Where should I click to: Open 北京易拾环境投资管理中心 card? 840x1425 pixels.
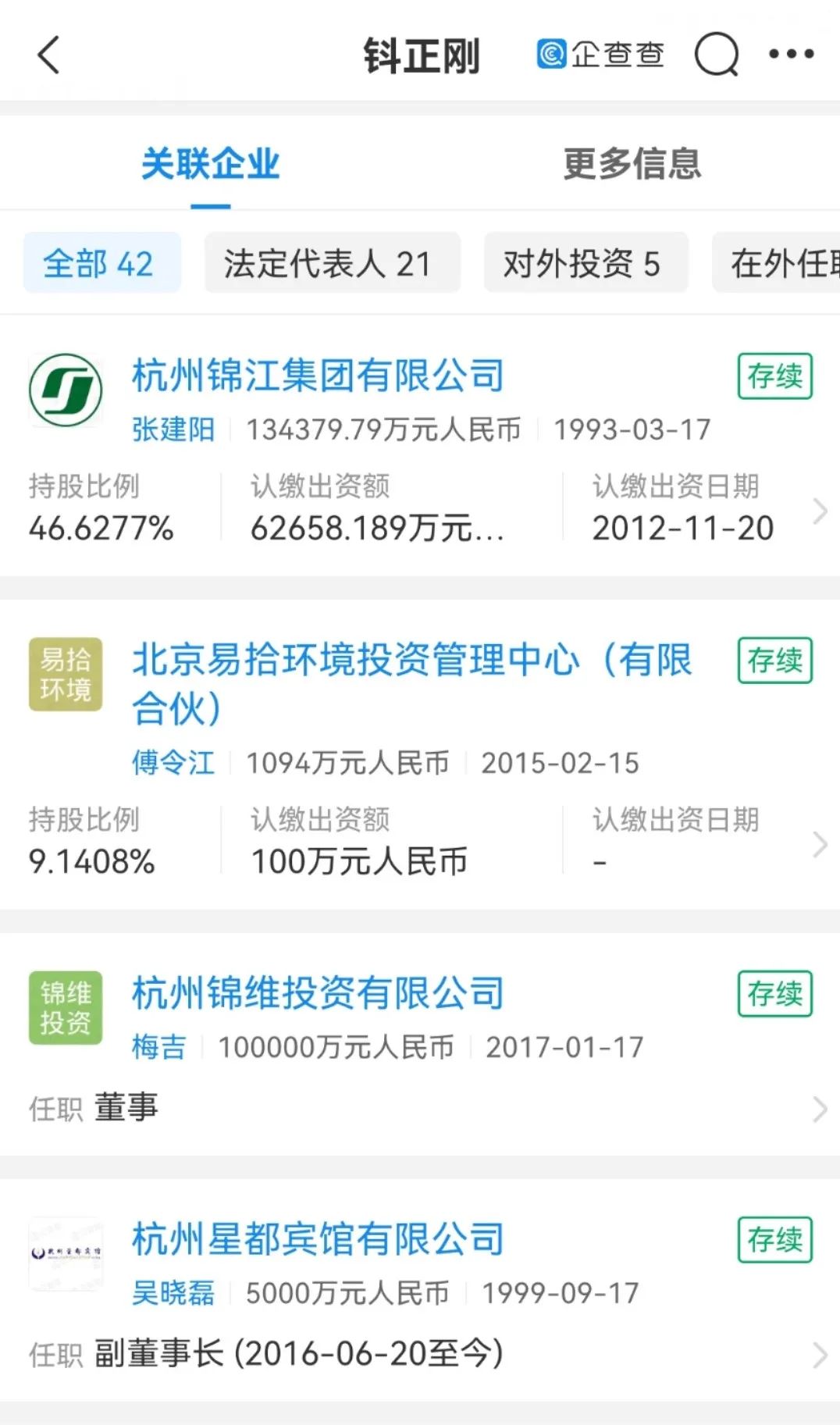420,754
